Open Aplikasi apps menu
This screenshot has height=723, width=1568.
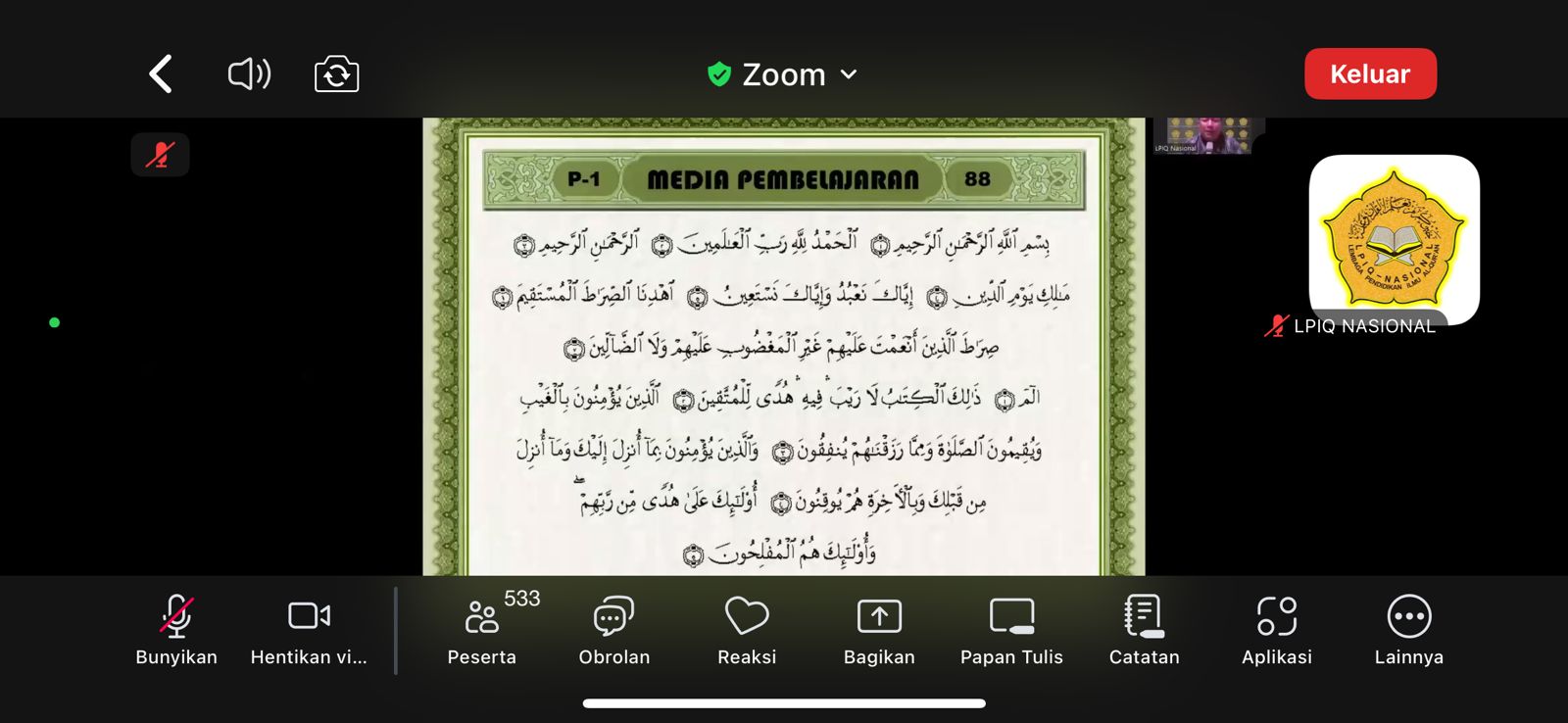pos(1276,630)
